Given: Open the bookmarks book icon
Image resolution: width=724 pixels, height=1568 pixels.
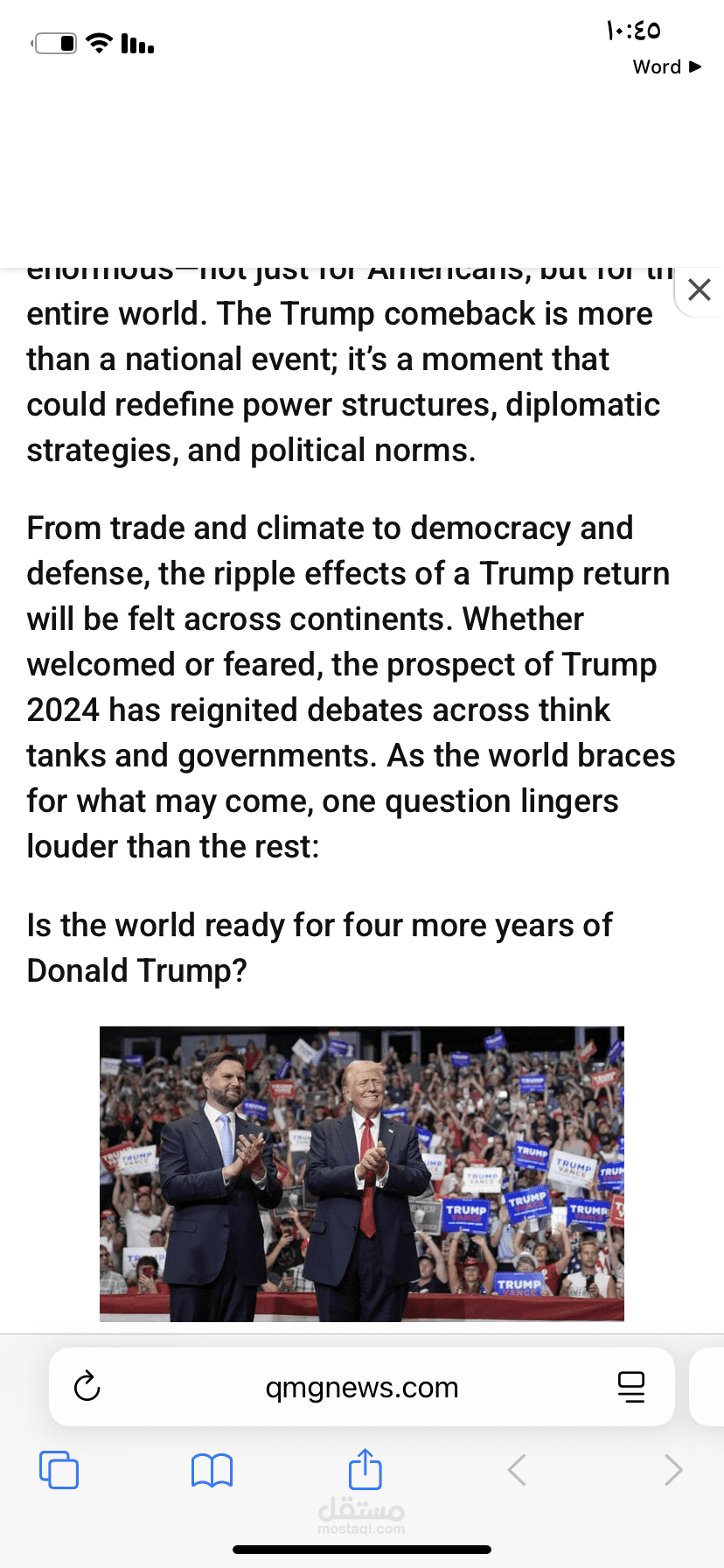Looking at the screenshot, I should (212, 1470).
